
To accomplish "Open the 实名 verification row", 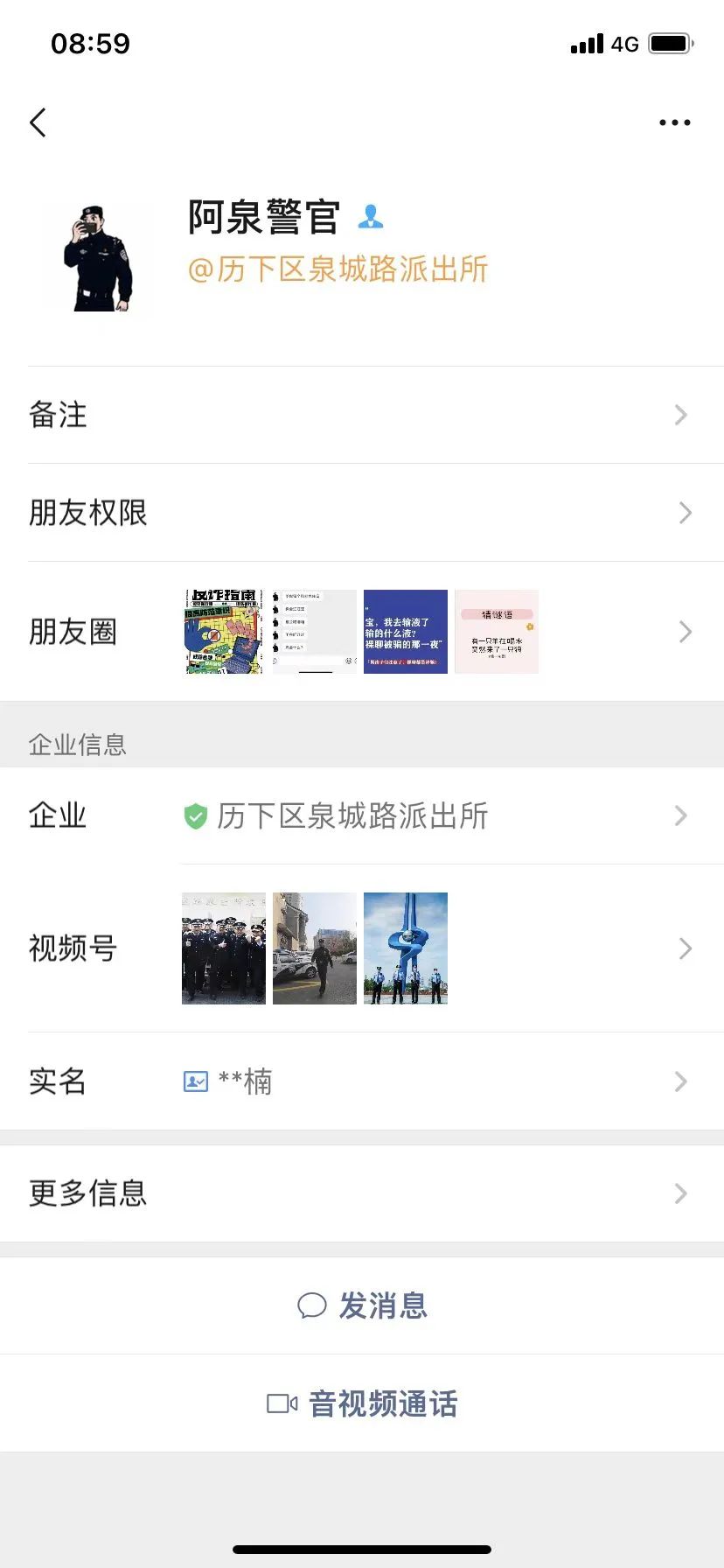I will 362,1081.
